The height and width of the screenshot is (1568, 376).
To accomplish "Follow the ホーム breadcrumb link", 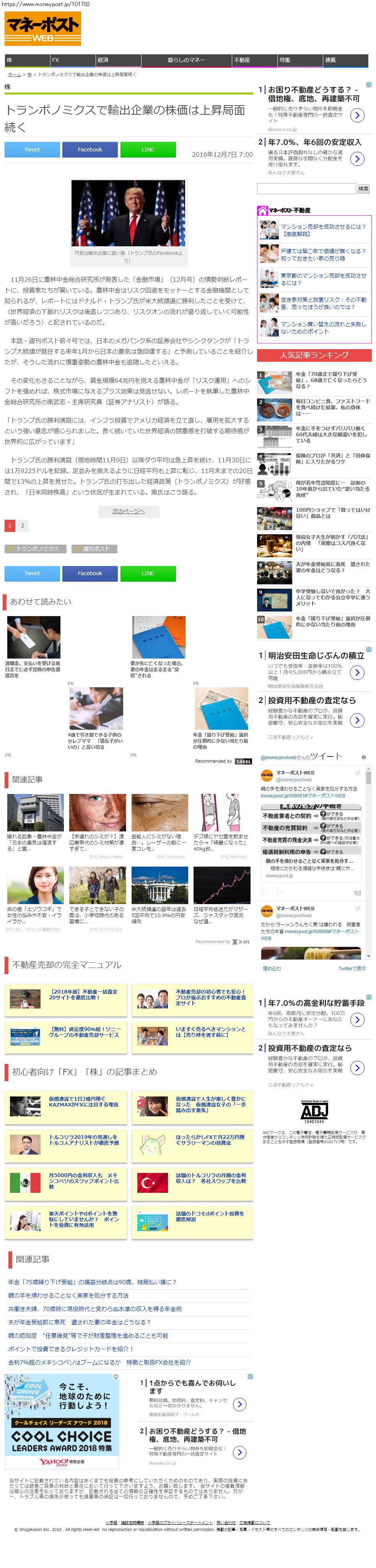I will click(x=14, y=75).
